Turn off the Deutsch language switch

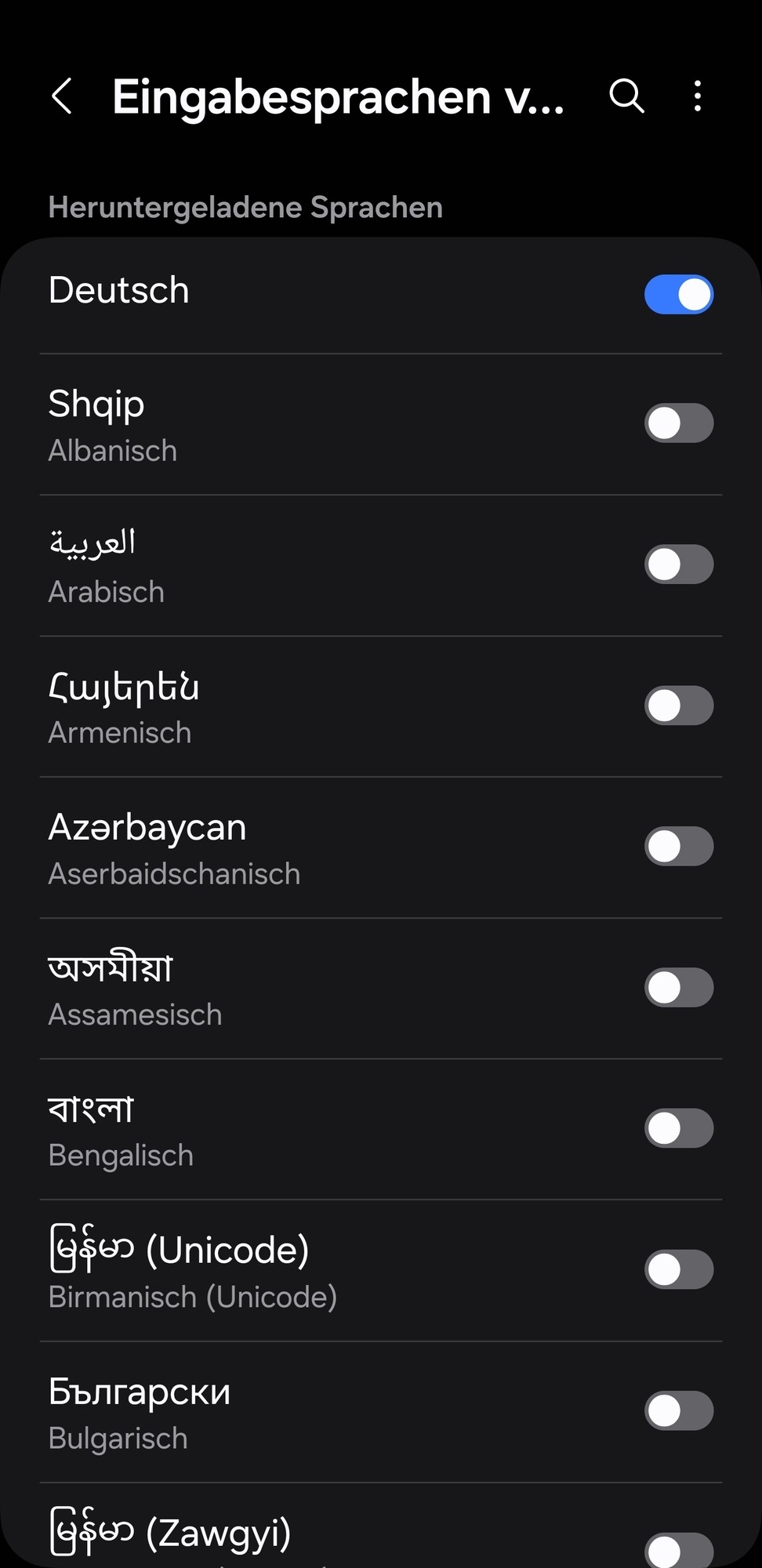(x=679, y=294)
